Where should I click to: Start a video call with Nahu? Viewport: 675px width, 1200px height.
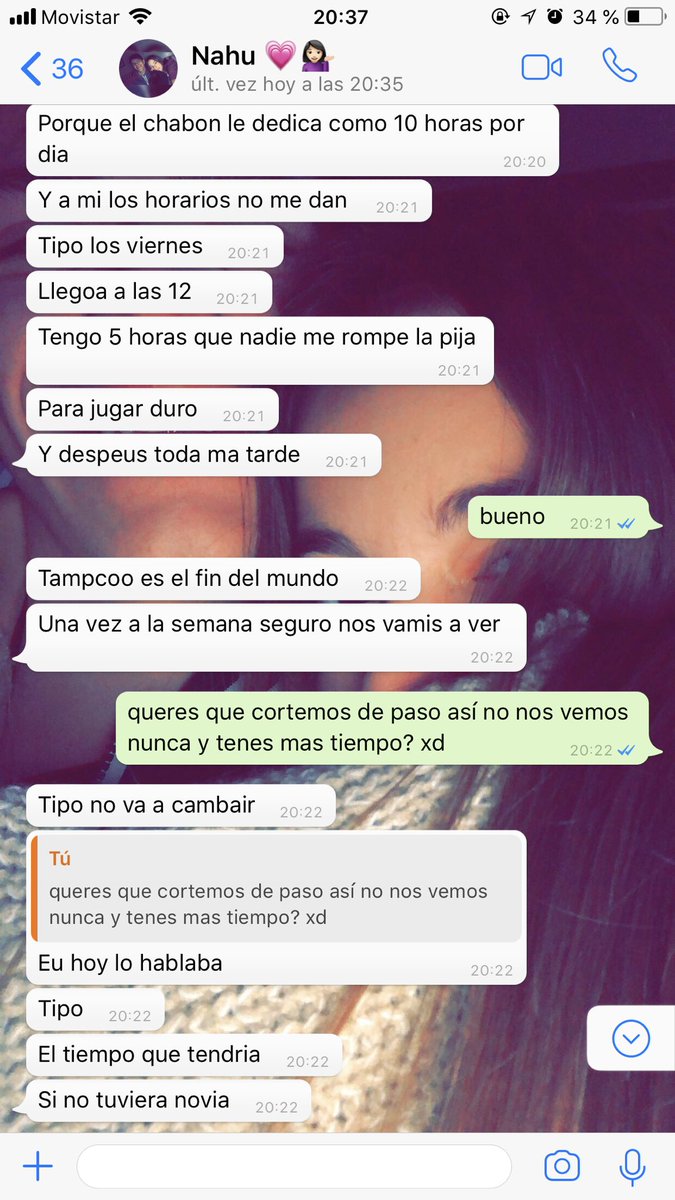[x=541, y=68]
